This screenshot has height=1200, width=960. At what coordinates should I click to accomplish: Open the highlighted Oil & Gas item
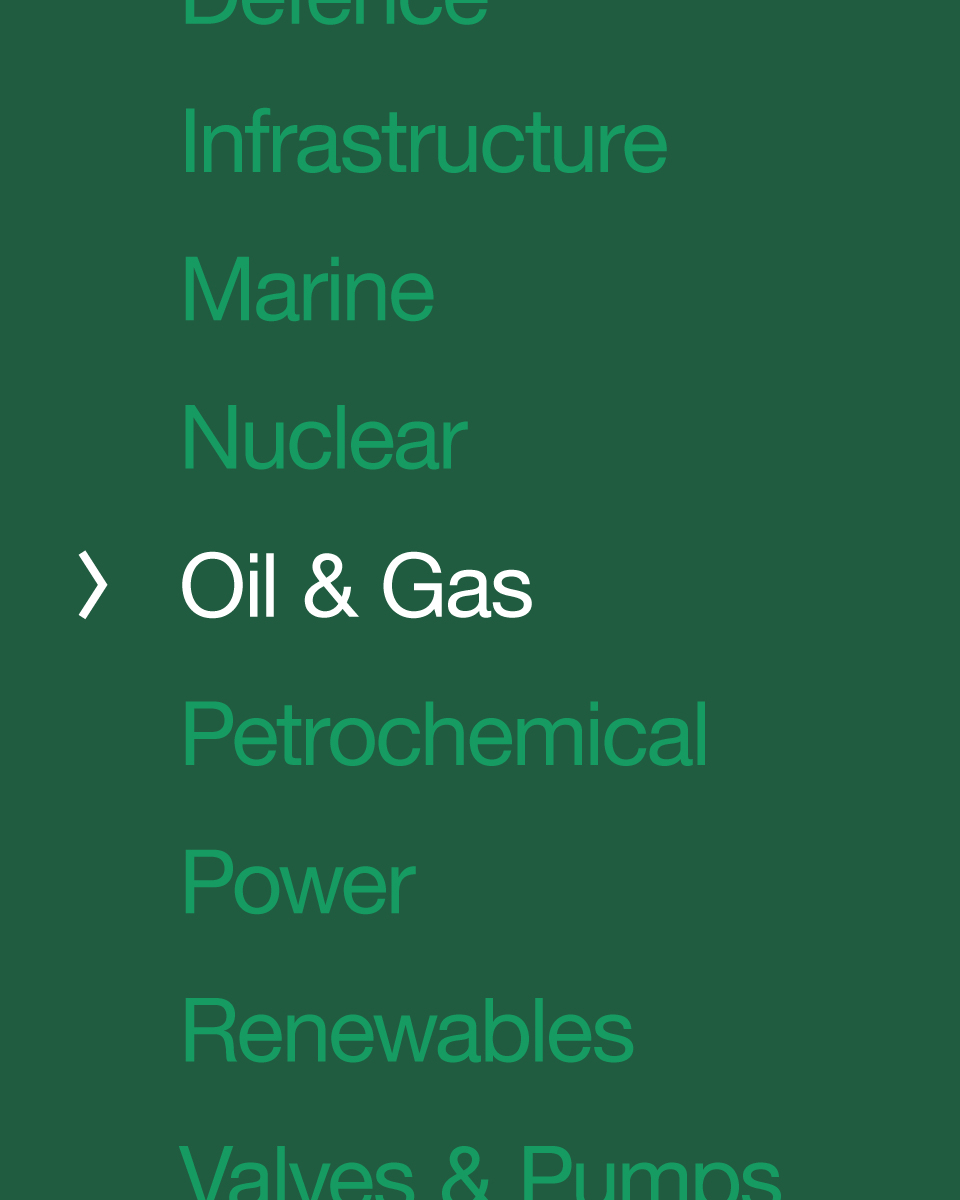(x=356, y=587)
